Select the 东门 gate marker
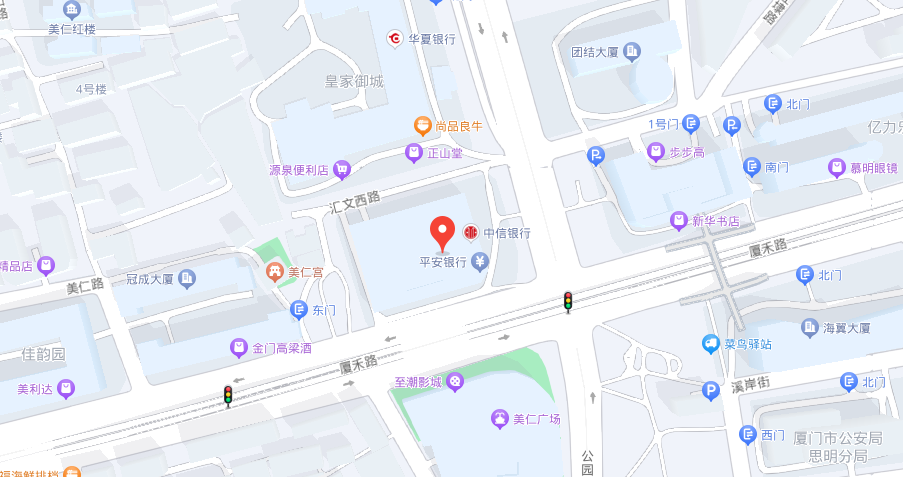Image resolution: width=903 pixels, height=477 pixels. click(x=298, y=310)
